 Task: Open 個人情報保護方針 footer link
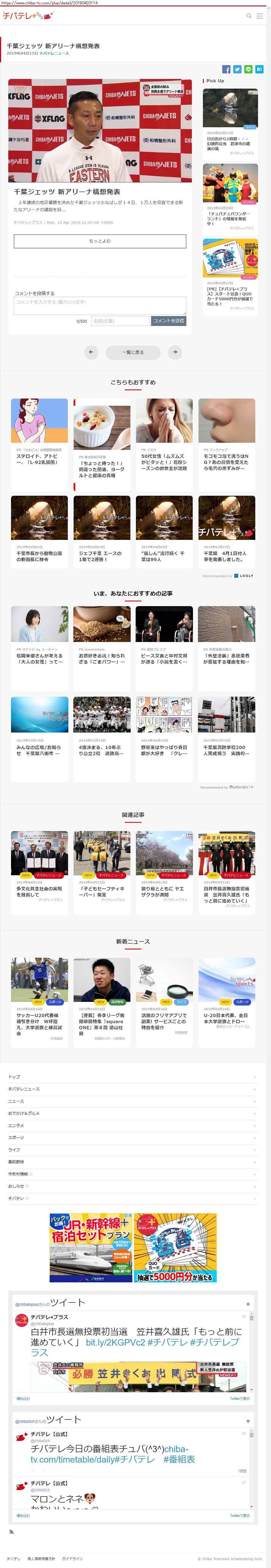[41, 1558]
